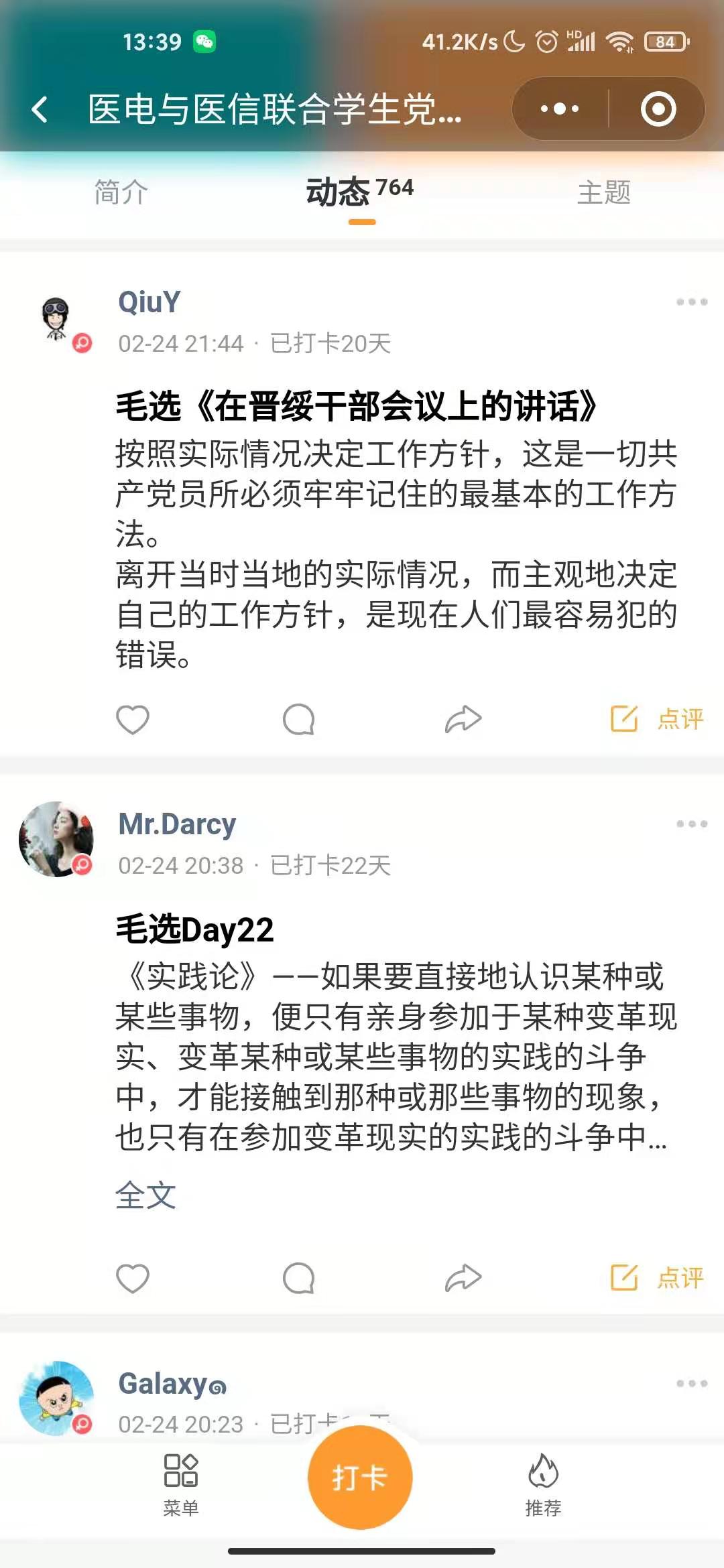724x1568 pixels.
Task: Tap the orange 打卡 button
Action: (360, 1478)
